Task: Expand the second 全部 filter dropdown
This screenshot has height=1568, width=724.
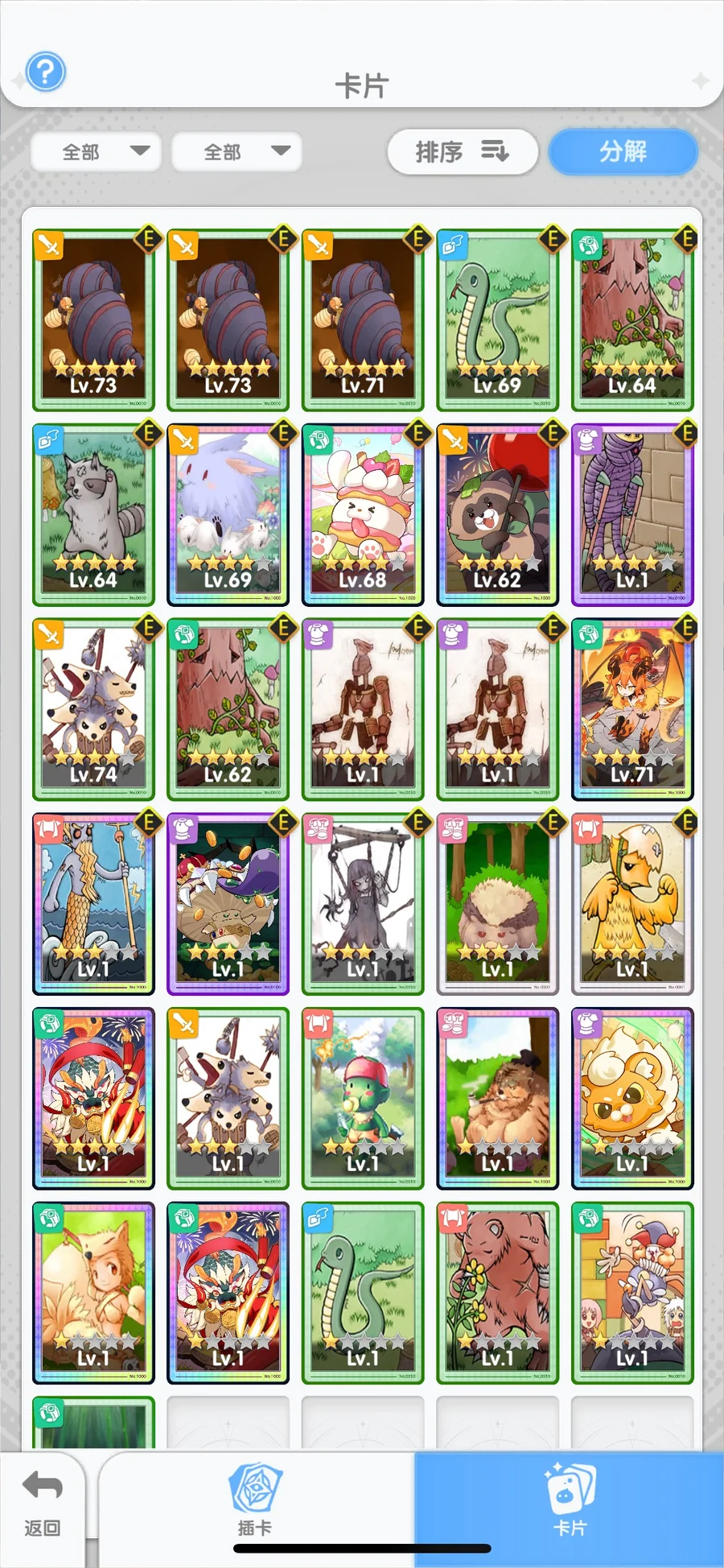Action: pyautogui.click(x=237, y=151)
